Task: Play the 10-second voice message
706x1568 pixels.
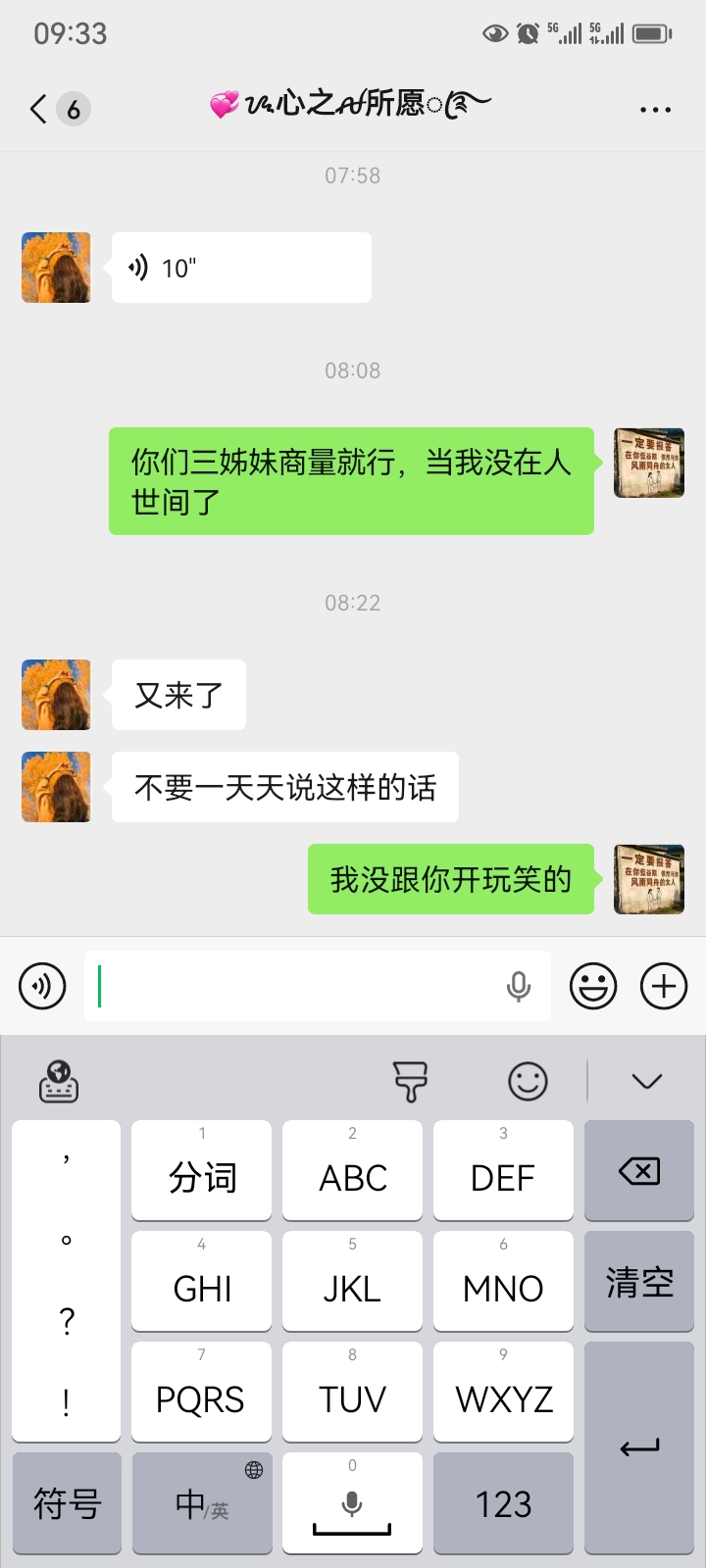Action: pos(241,268)
